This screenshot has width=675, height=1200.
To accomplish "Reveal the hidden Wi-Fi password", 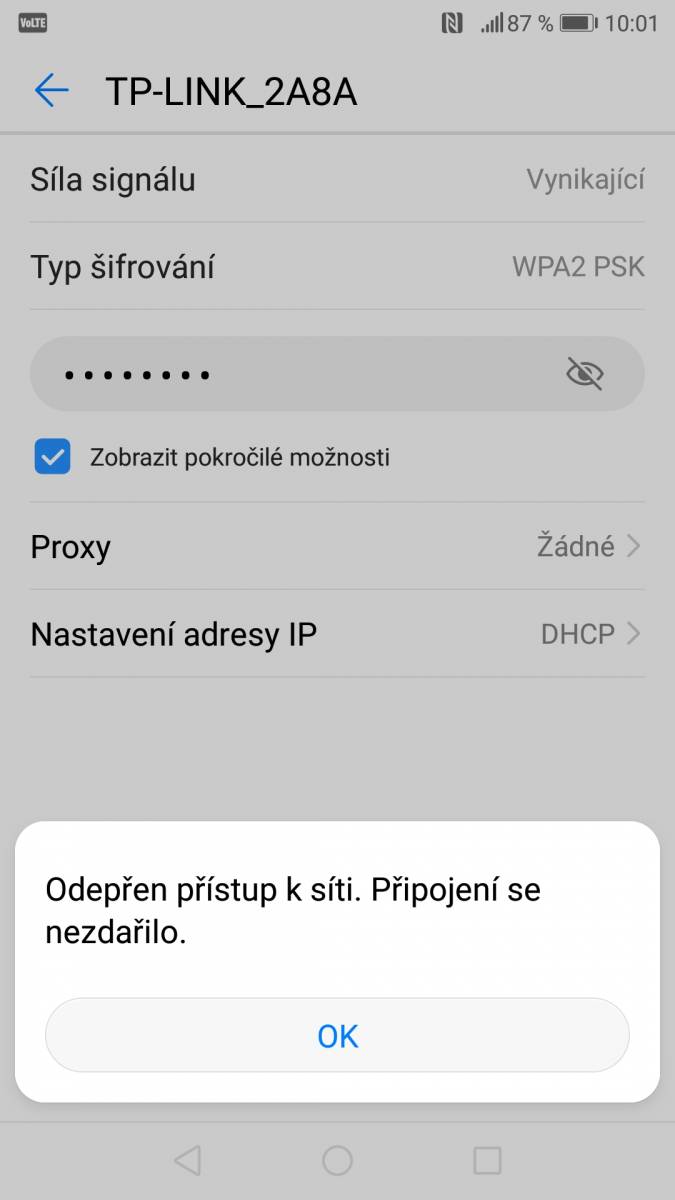I will [585, 374].
